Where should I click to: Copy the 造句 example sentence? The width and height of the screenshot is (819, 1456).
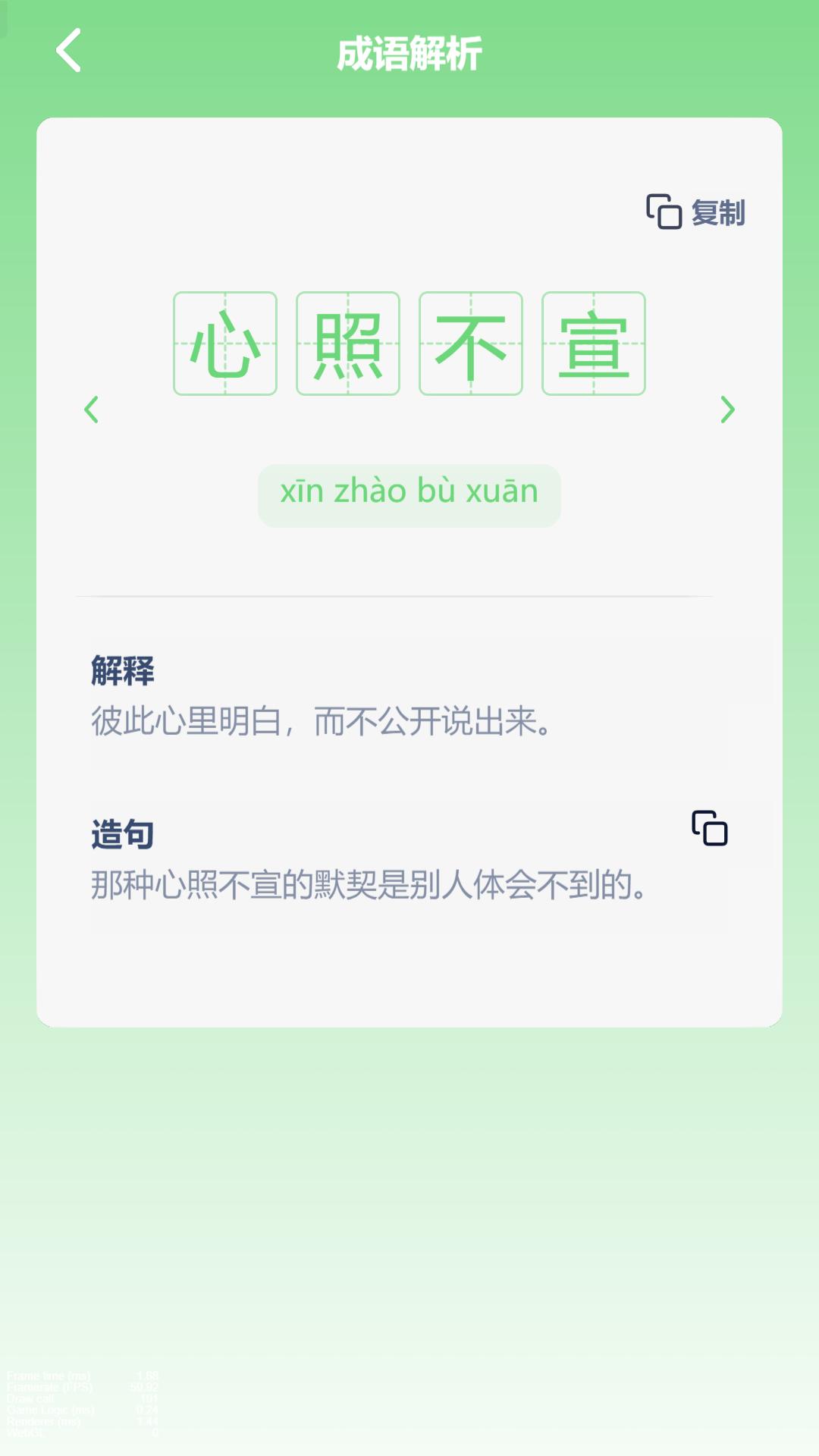click(709, 828)
